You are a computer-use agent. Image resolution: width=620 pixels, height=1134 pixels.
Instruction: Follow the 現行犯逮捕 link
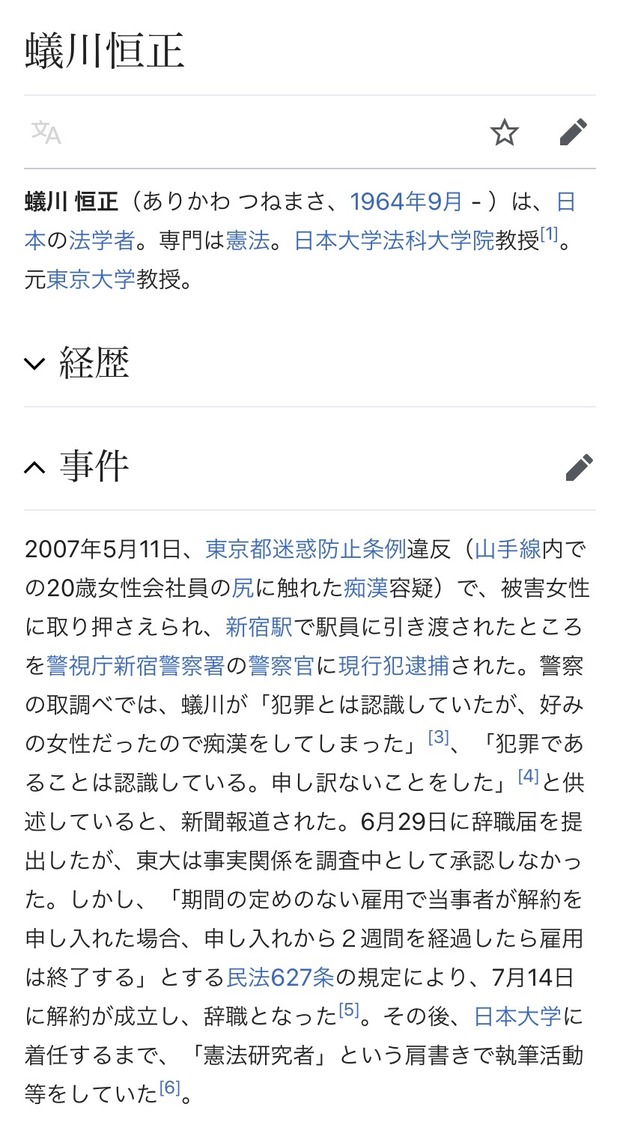click(395, 666)
